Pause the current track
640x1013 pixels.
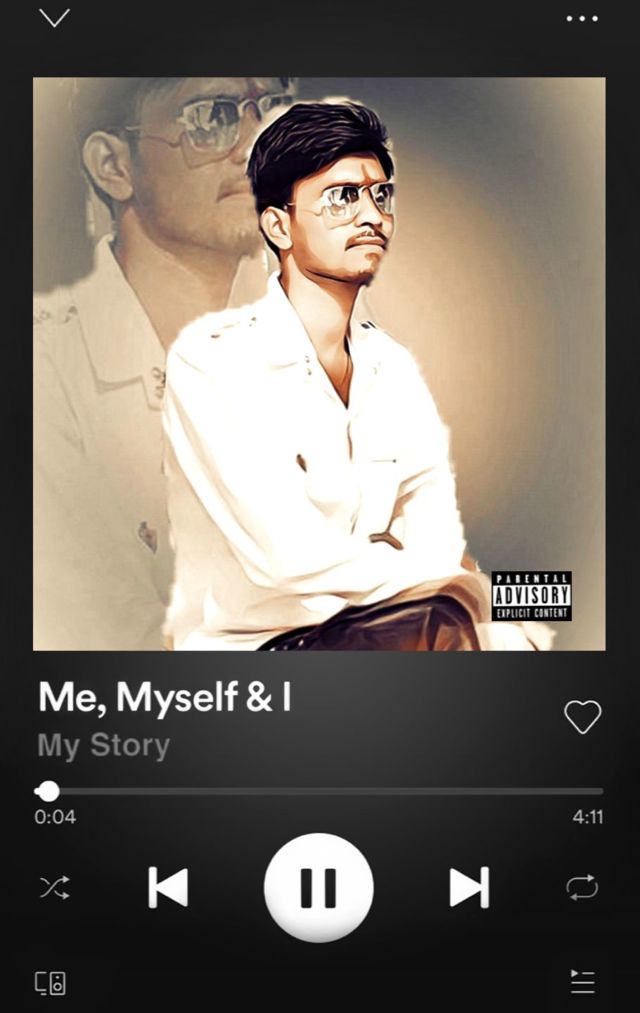(x=318, y=887)
